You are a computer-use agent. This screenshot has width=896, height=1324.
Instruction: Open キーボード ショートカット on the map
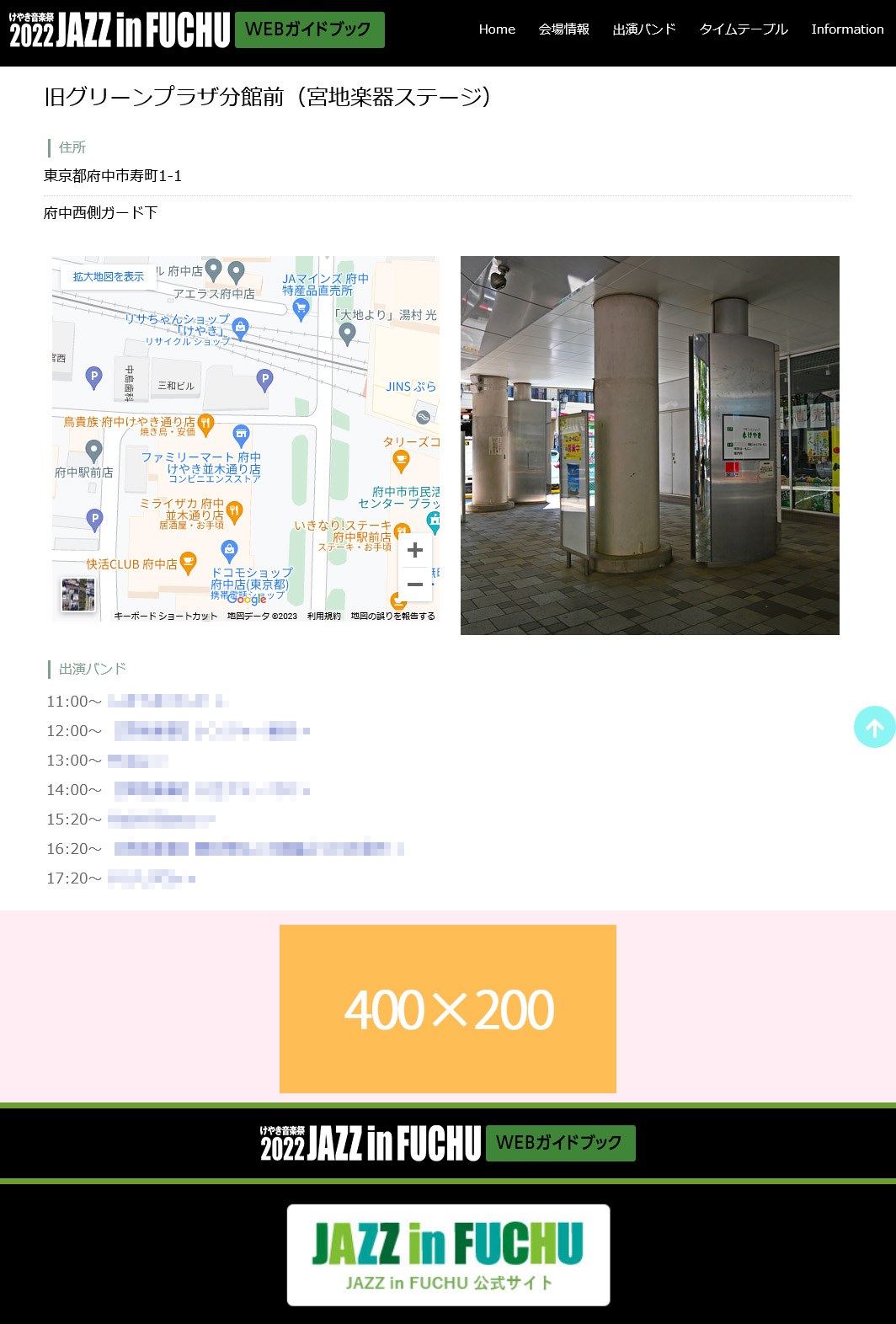pos(165,617)
